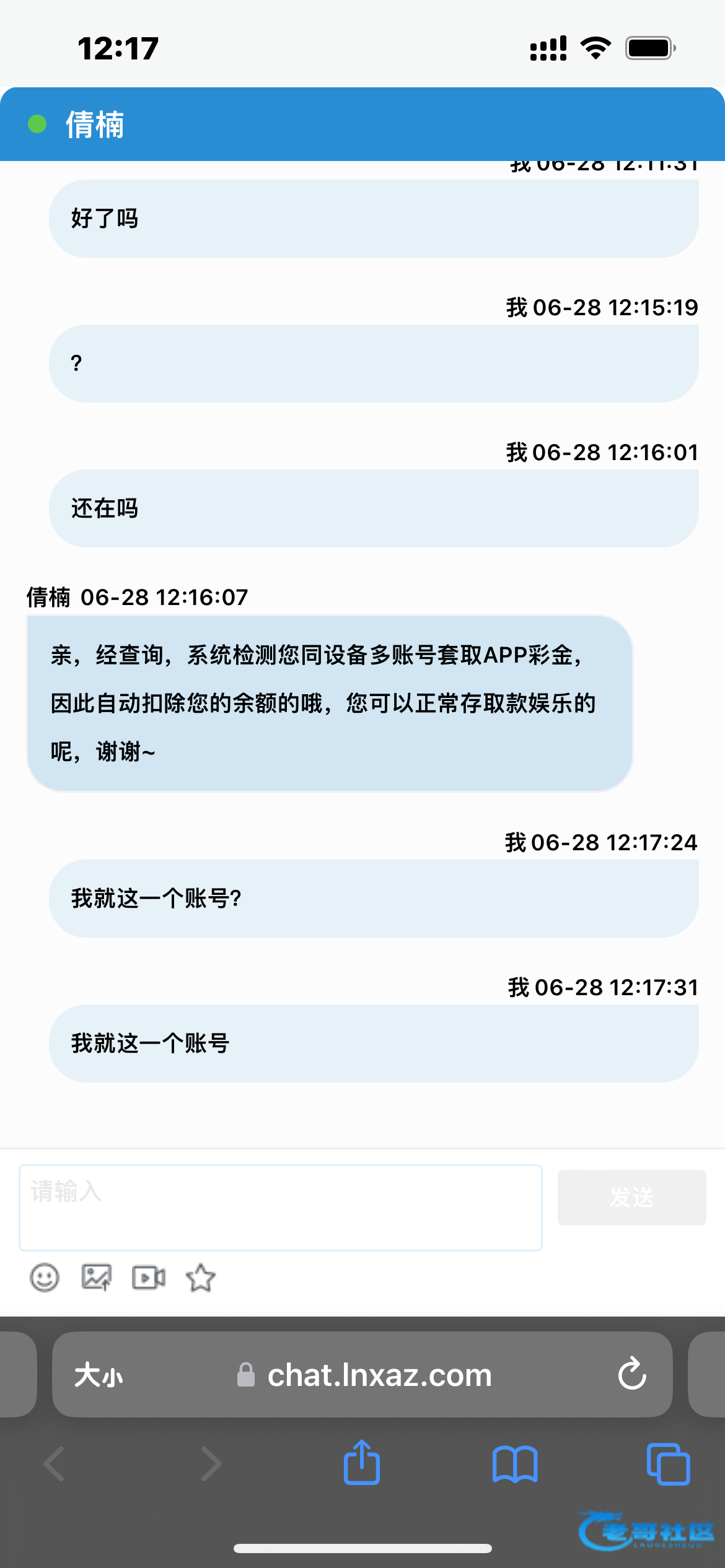Open the 大小 text size menu
The image size is (725, 1568).
99,1375
